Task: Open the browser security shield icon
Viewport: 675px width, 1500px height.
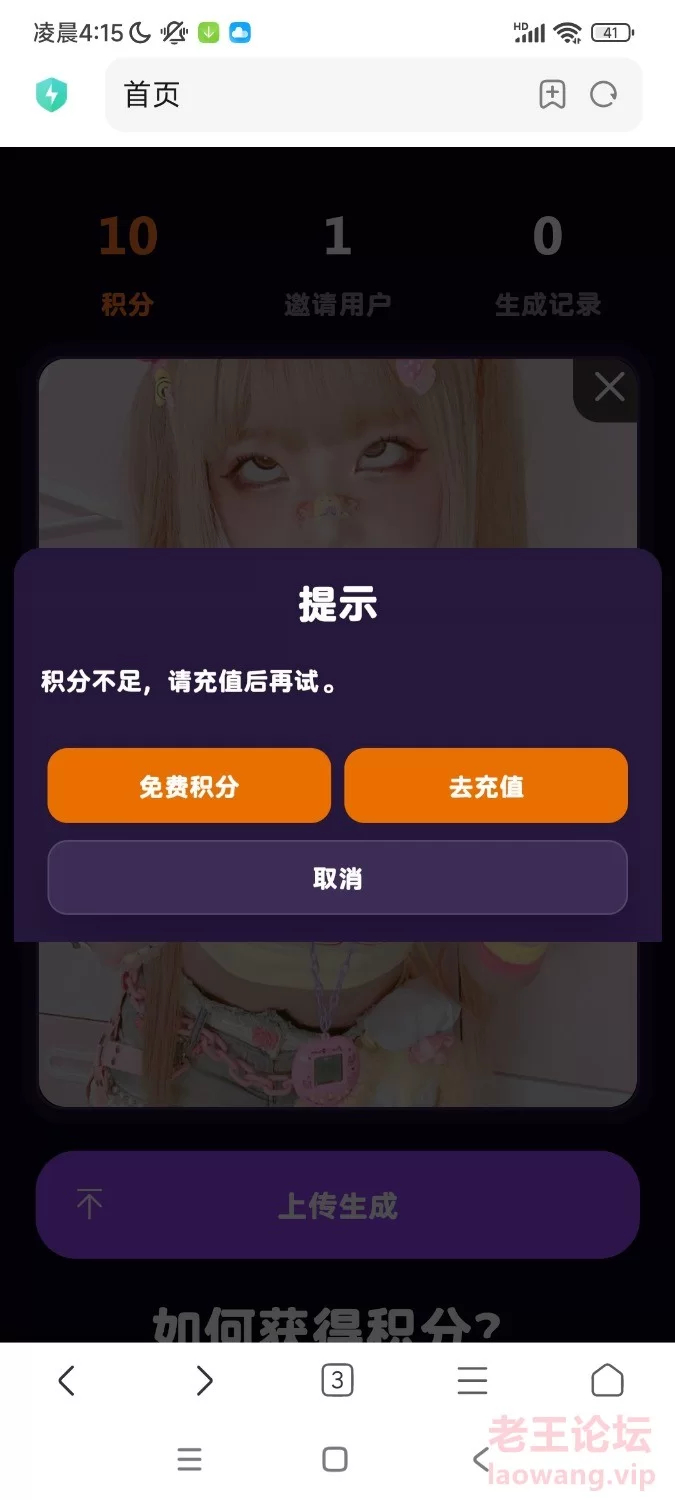Action: pos(51,95)
